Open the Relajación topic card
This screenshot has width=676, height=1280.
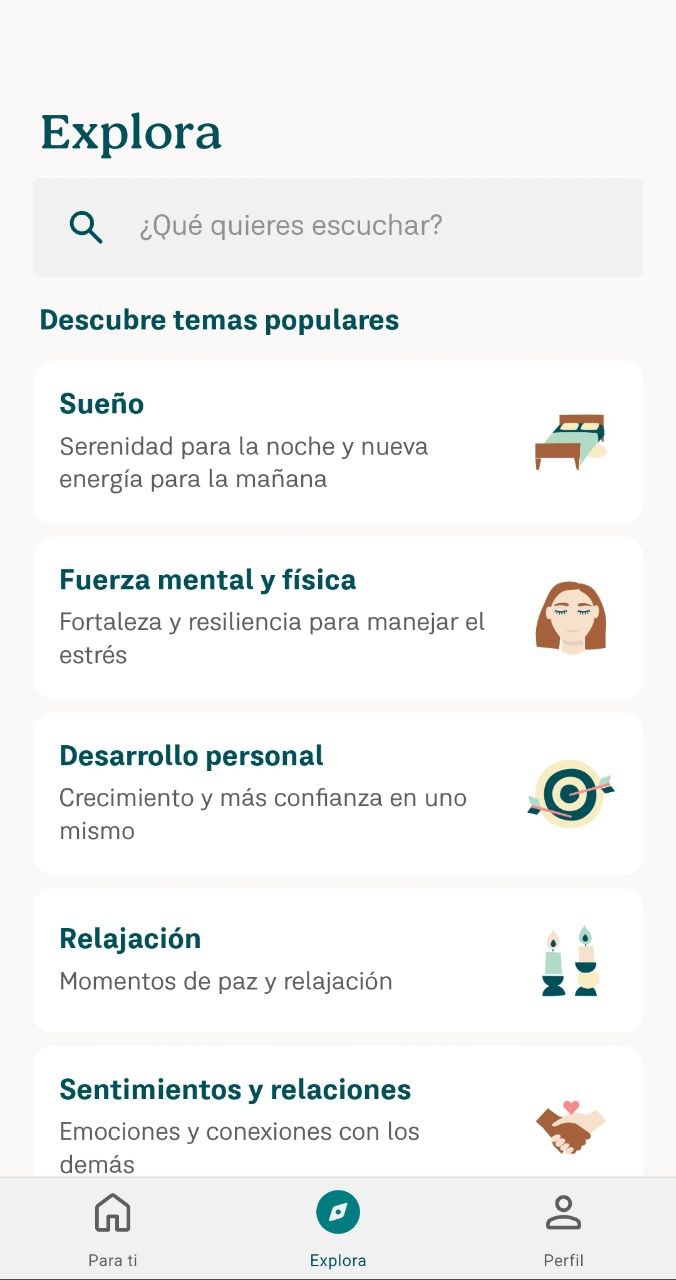pos(338,960)
